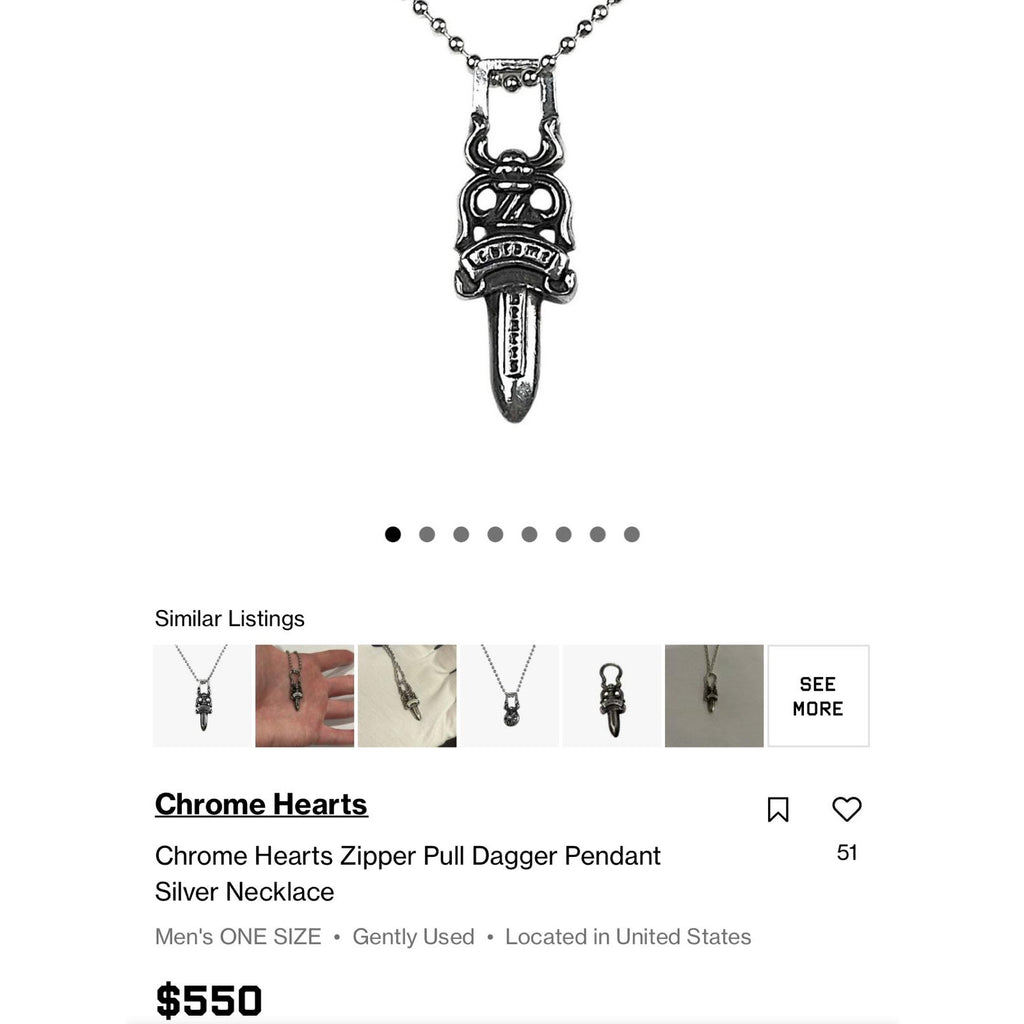The height and width of the screenshot is (1024, 1024).
Task: Open the Chrome Hearts designer link
Action: (x=261, y=804)
